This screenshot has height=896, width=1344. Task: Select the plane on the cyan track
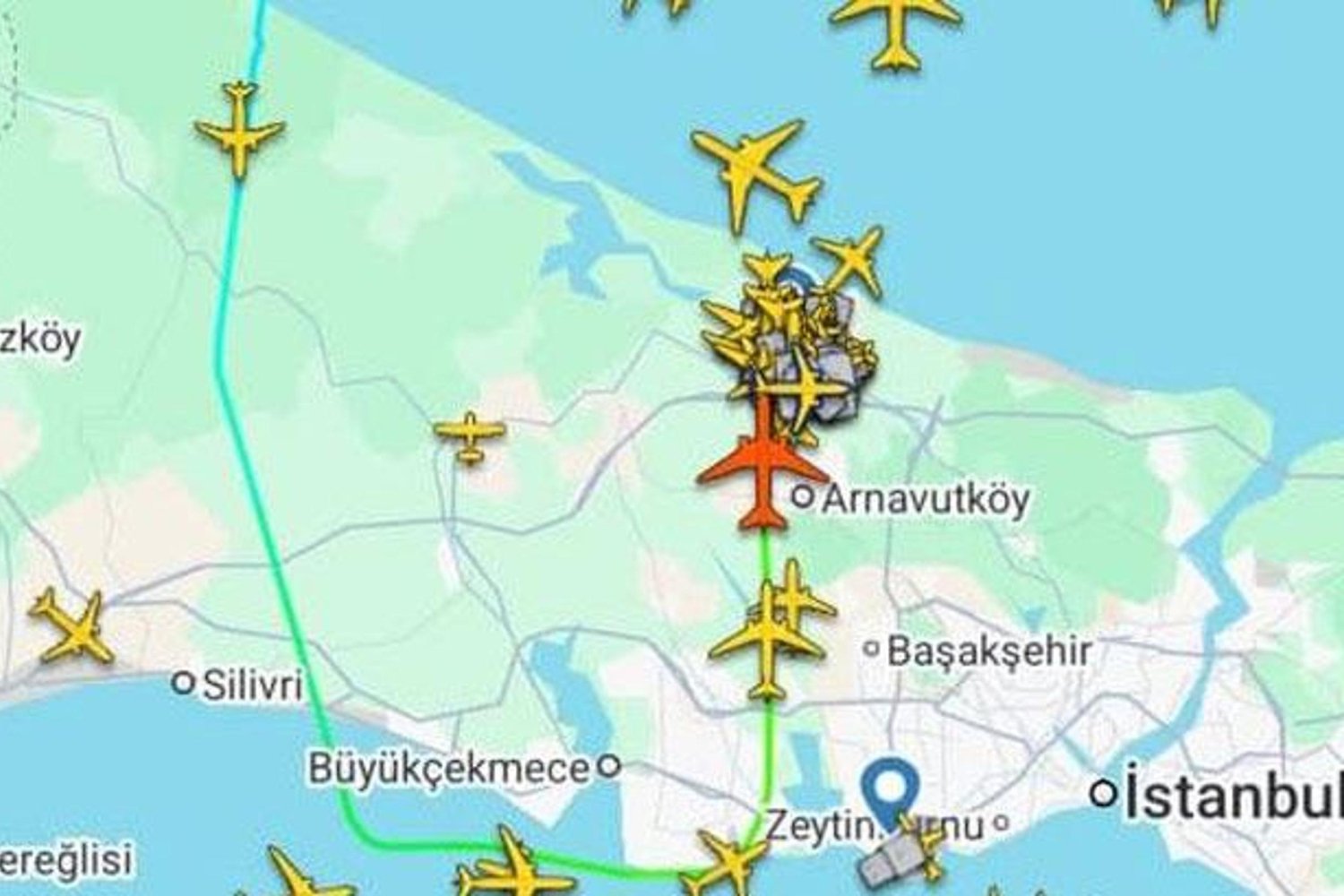point(239,127)
